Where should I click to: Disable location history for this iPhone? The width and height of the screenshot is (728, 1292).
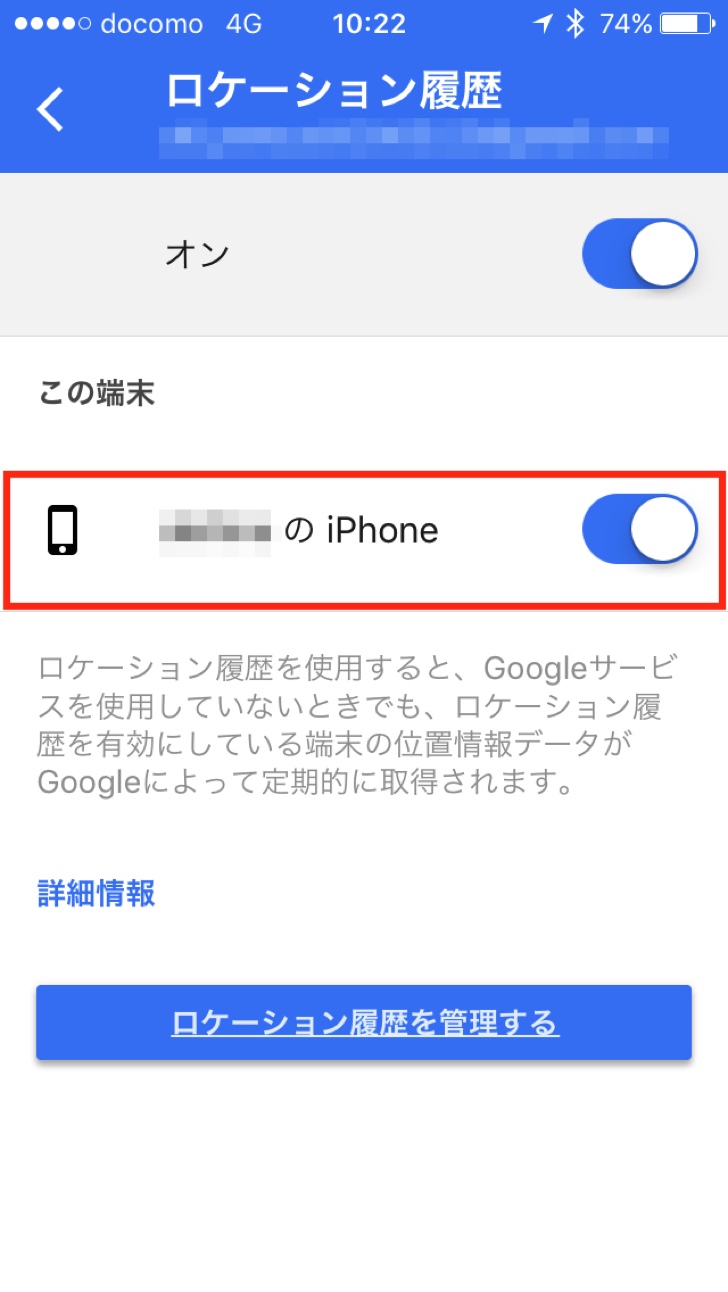tap(640, 530)
